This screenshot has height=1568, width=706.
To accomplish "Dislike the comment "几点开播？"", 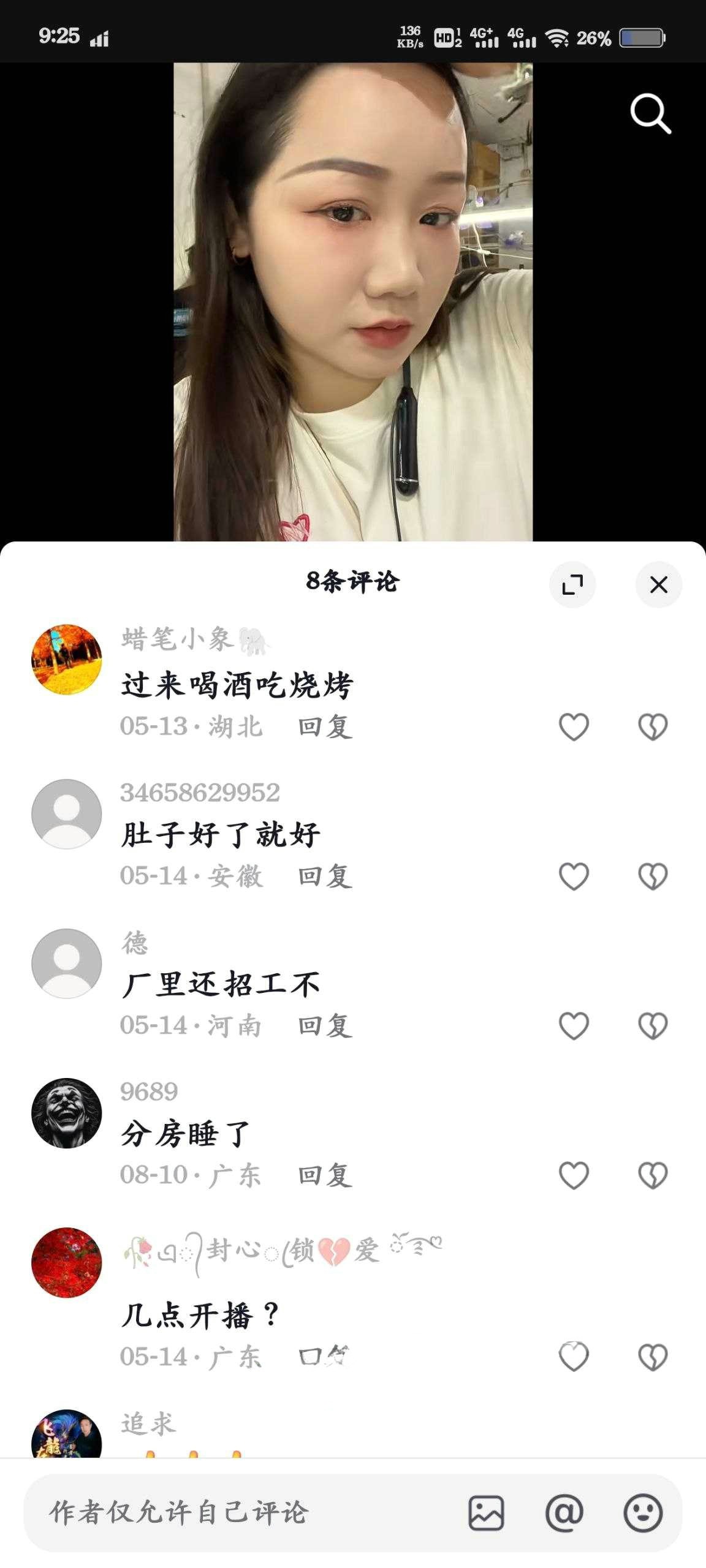I will [x=653, y=1357].
